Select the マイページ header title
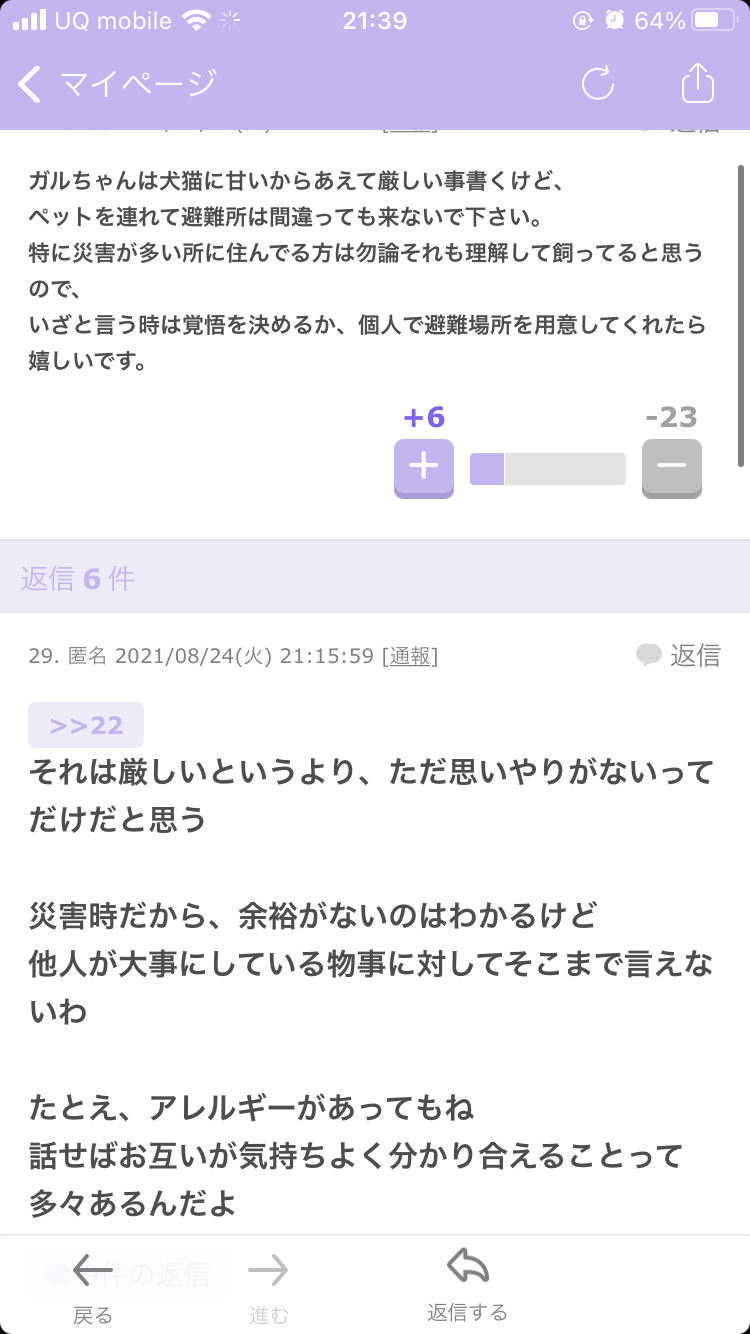The height and width of the screenshot is (1334, 750). tap(137, 84)
